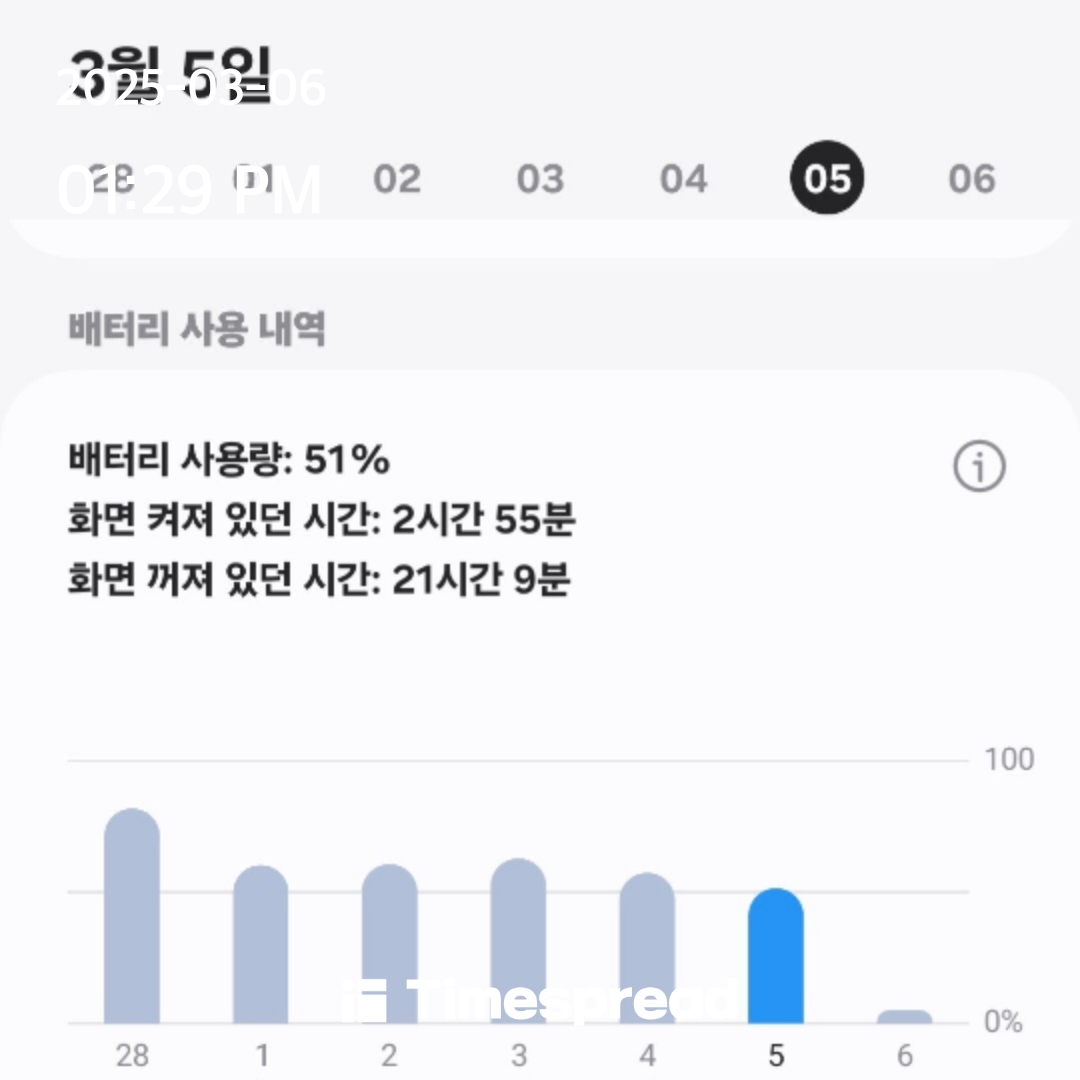Select date 03 in the date strip
Image resolution: width=1080 pixels, height=1080 pixels.
(540, 179)
